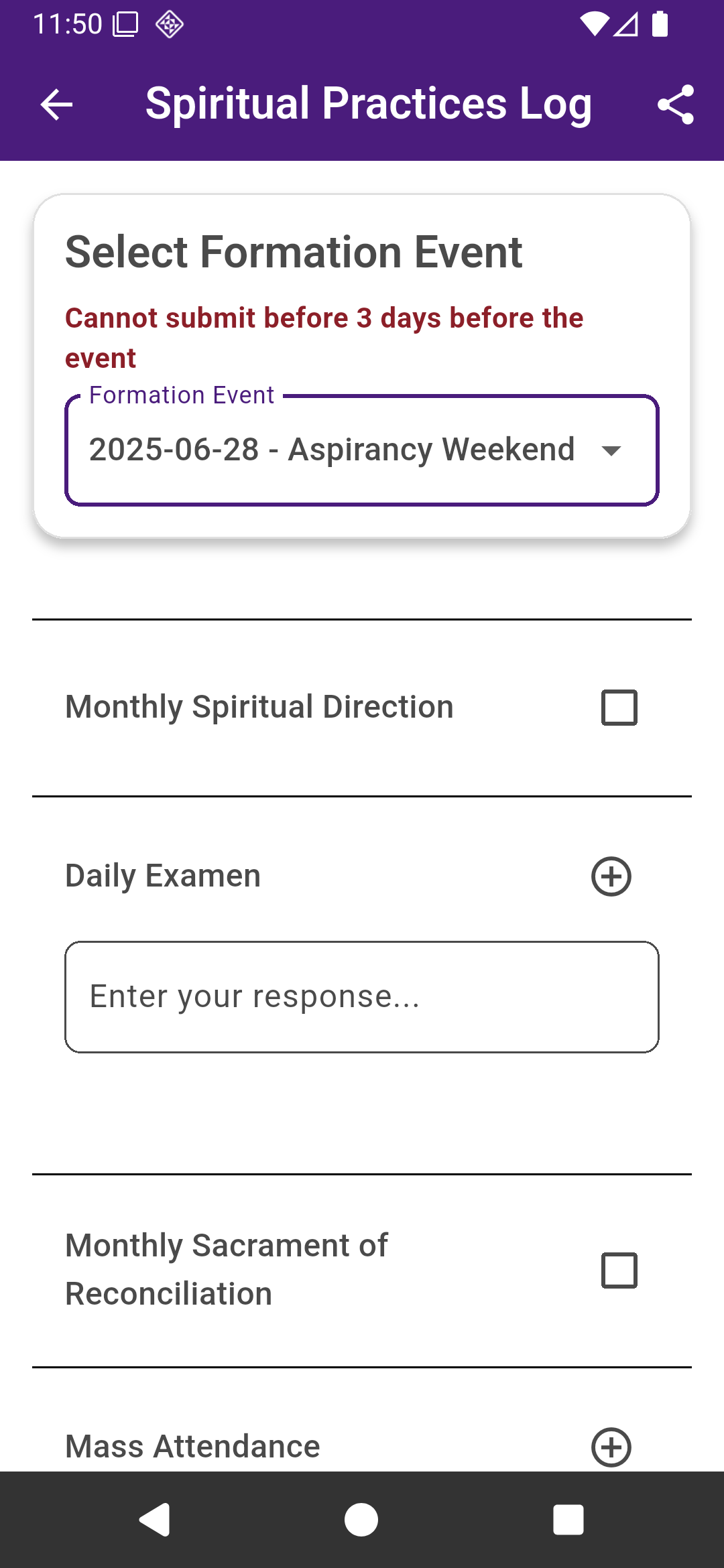Screen dimensions: 724x1568
Task: Expand the Aspirancy Weekend event selector
Action: click(362, 449)
